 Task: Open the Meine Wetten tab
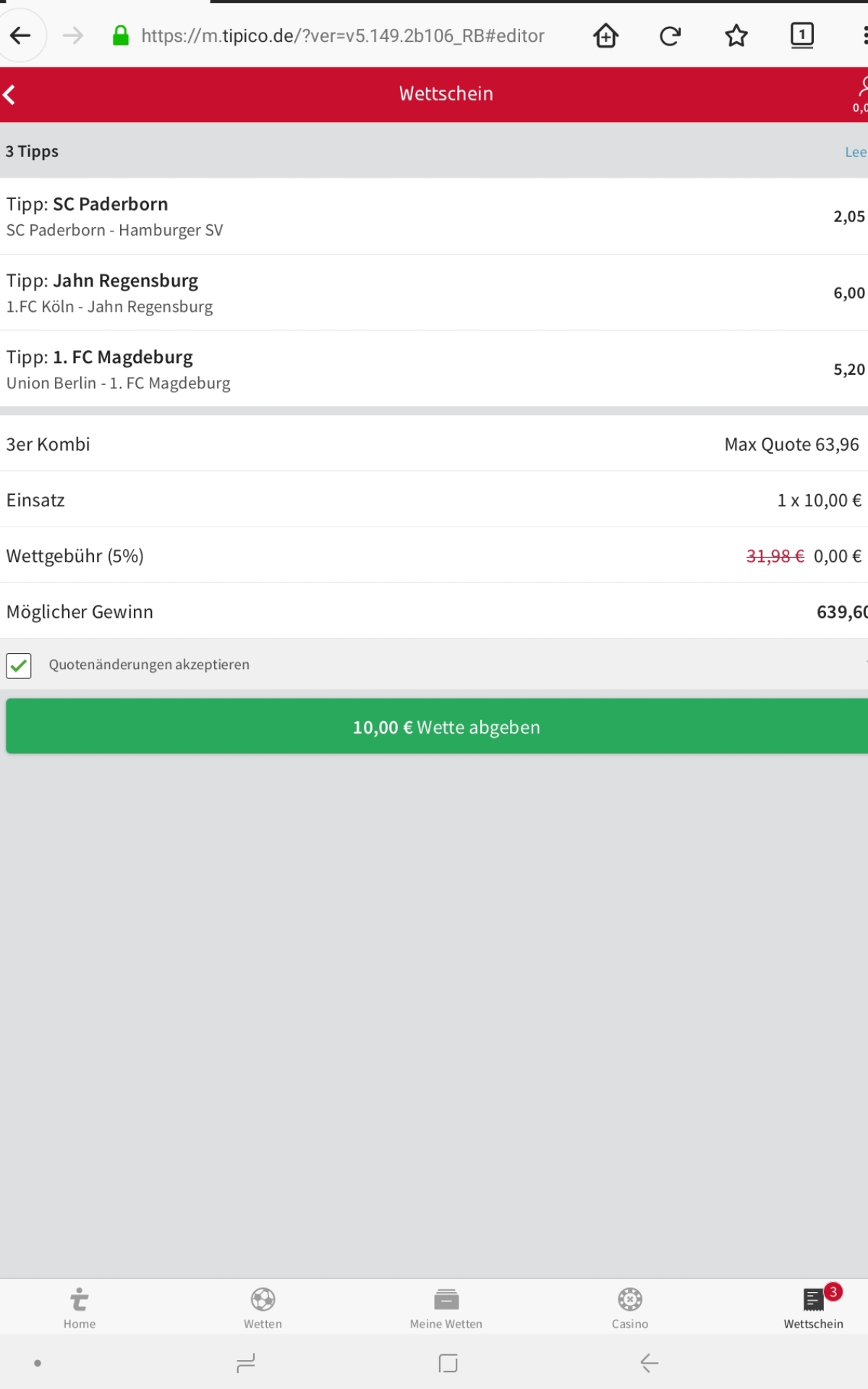pos(446,1307)
